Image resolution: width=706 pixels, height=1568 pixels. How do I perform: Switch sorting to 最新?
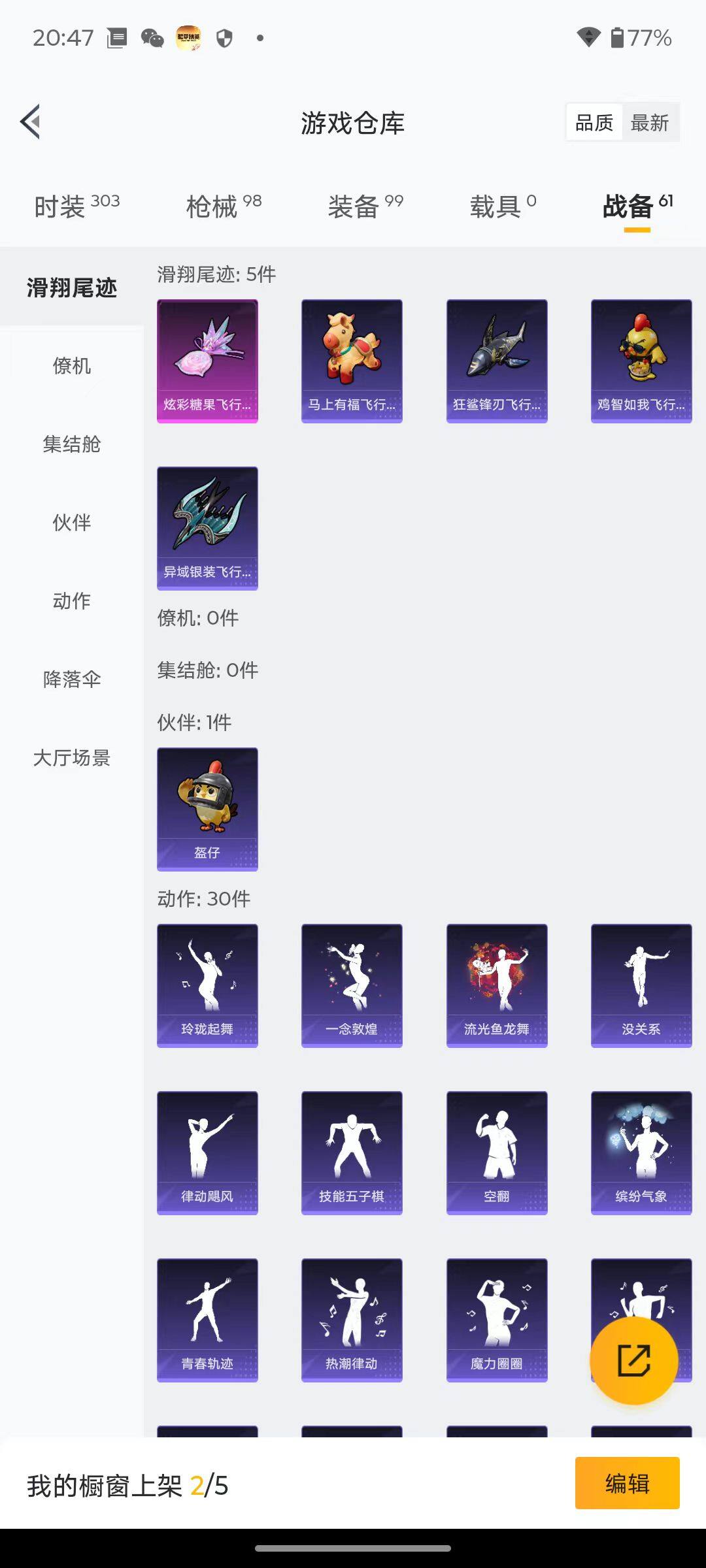(x=650, y=122)
